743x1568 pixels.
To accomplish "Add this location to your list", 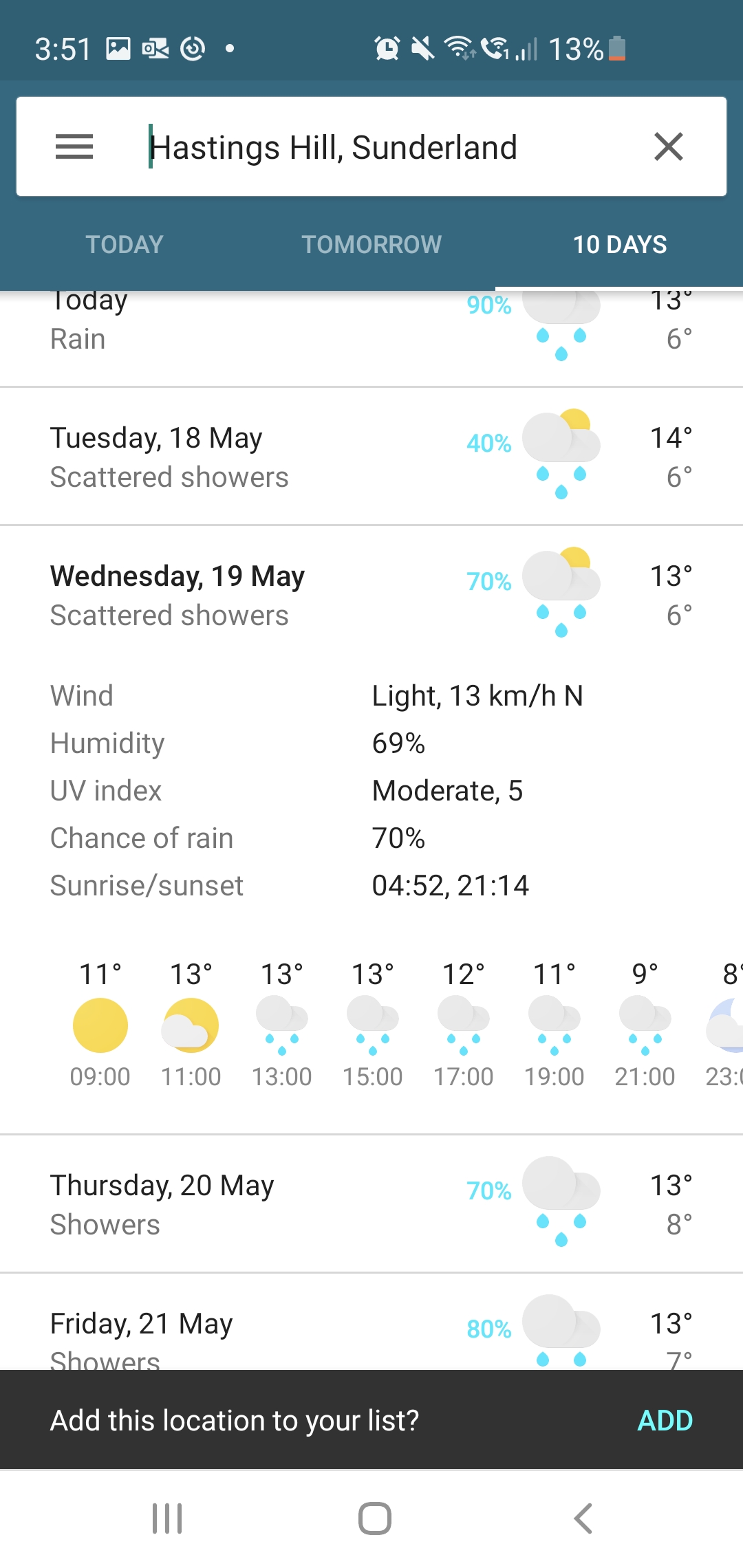I will point(665,1420).
